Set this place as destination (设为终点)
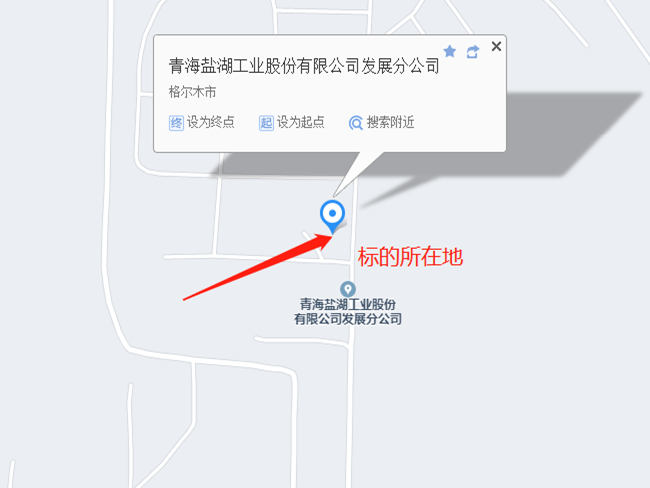650x488 pixels. (202, 123)
